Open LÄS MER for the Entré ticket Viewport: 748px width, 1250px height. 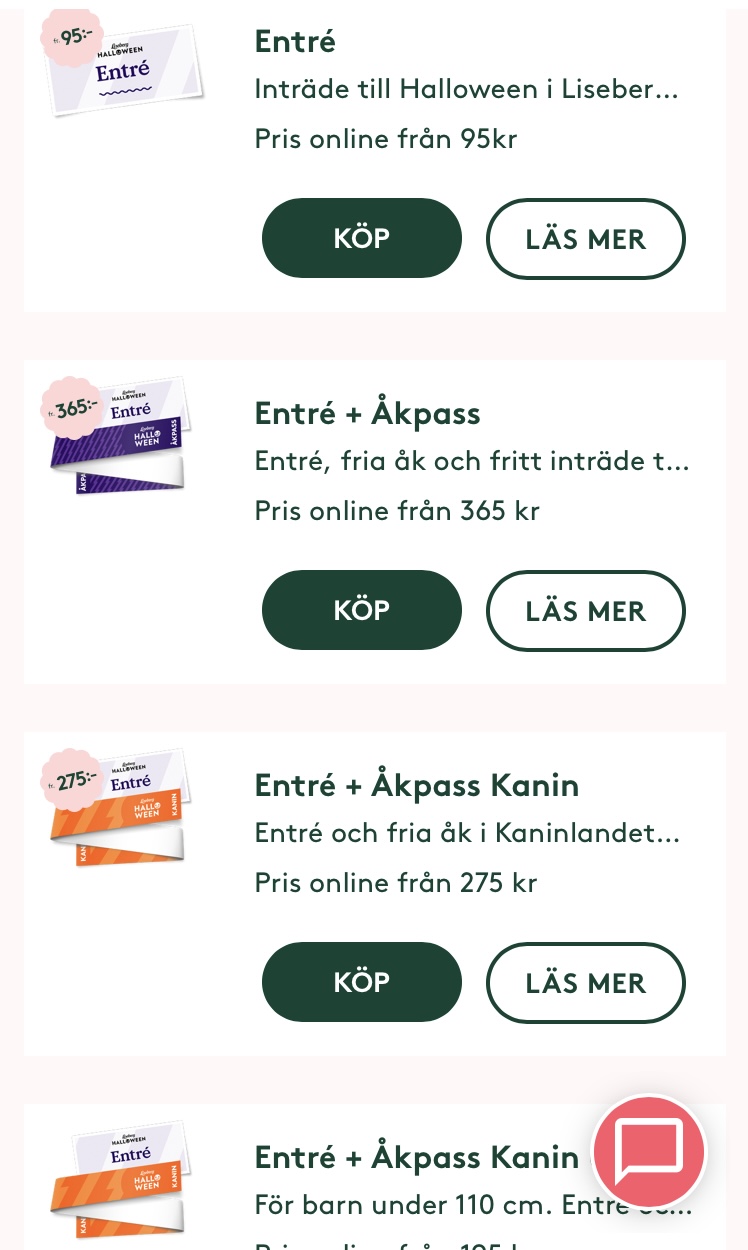pyautogui.click(x=585, y=238)
